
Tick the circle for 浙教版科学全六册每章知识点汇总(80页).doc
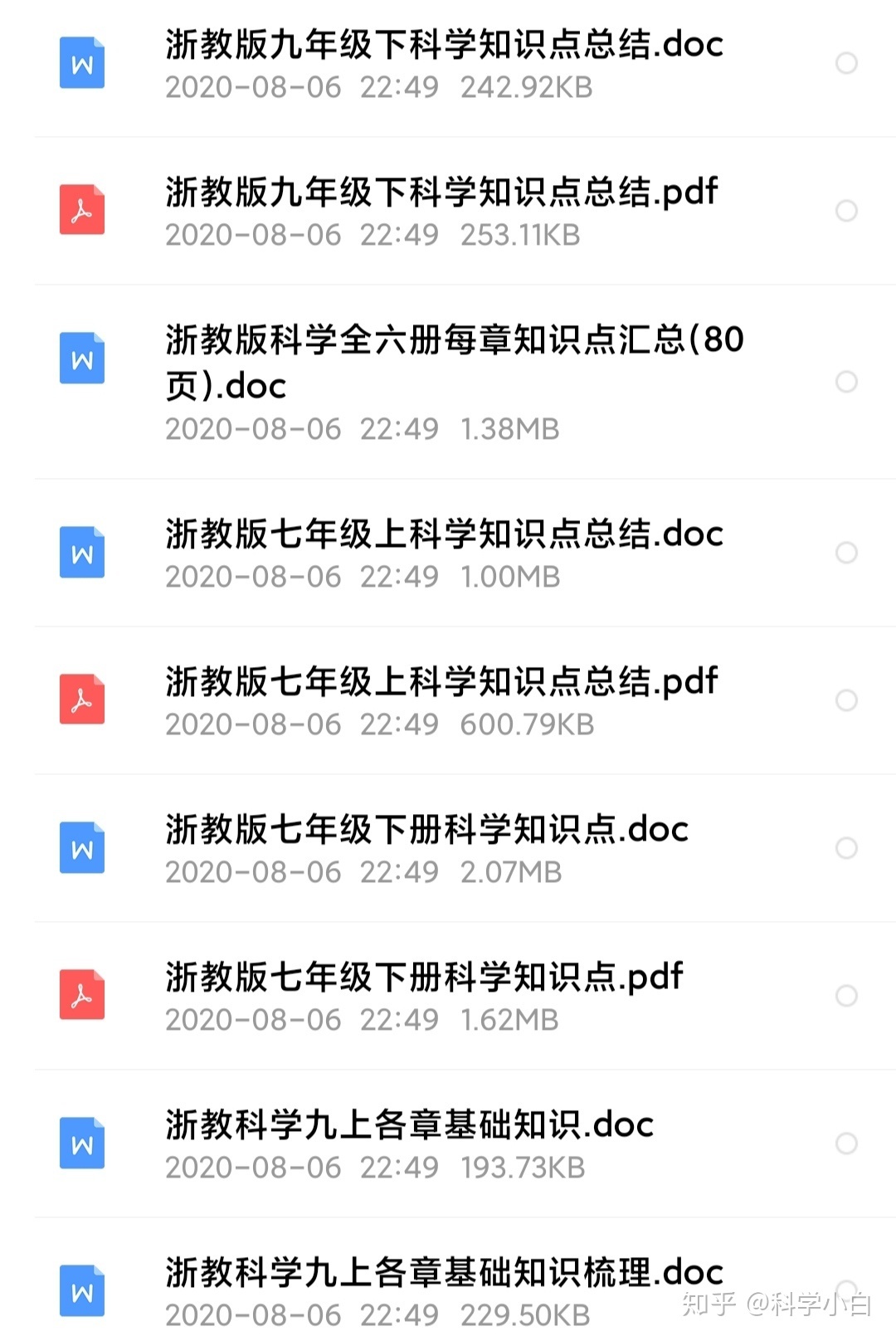pos(846,382)
